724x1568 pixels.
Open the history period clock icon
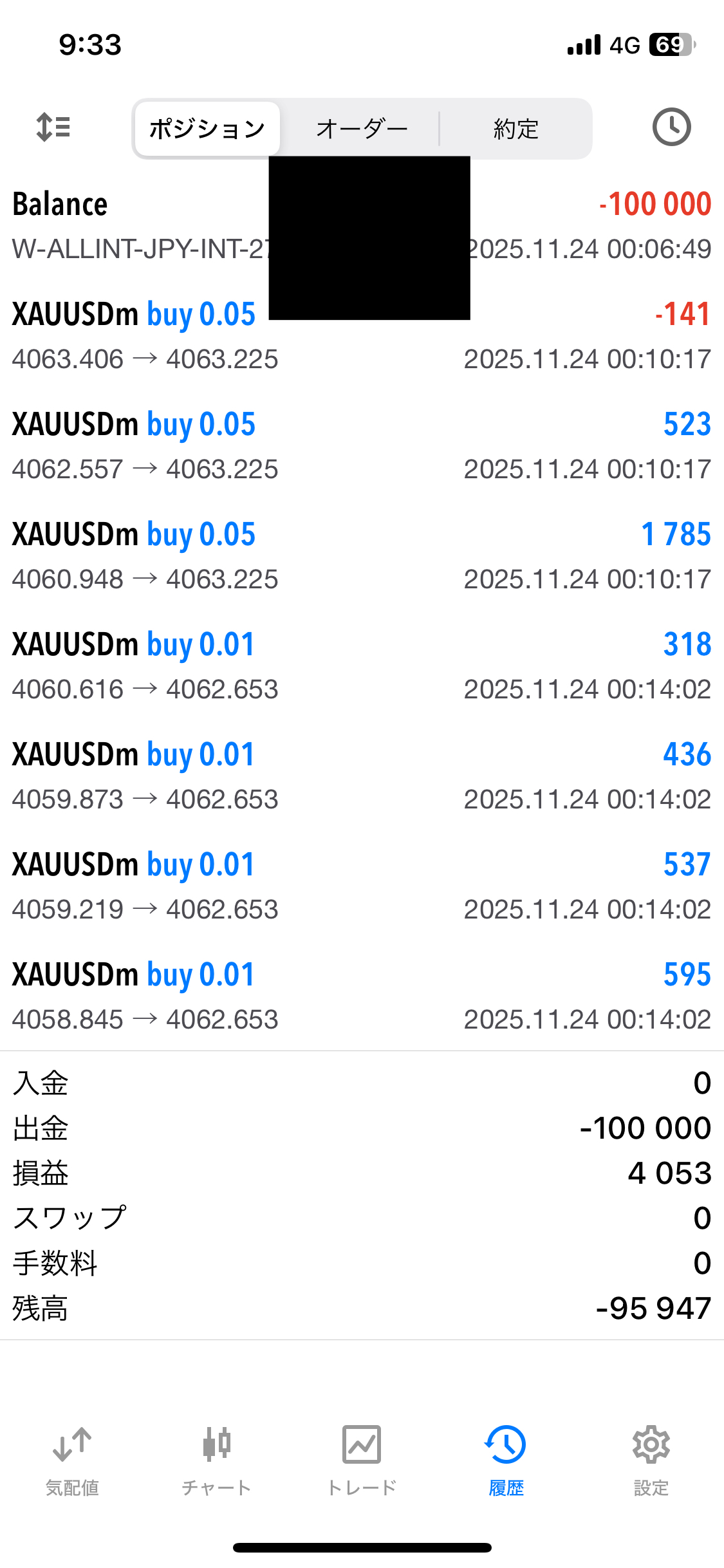coord(671,127)
